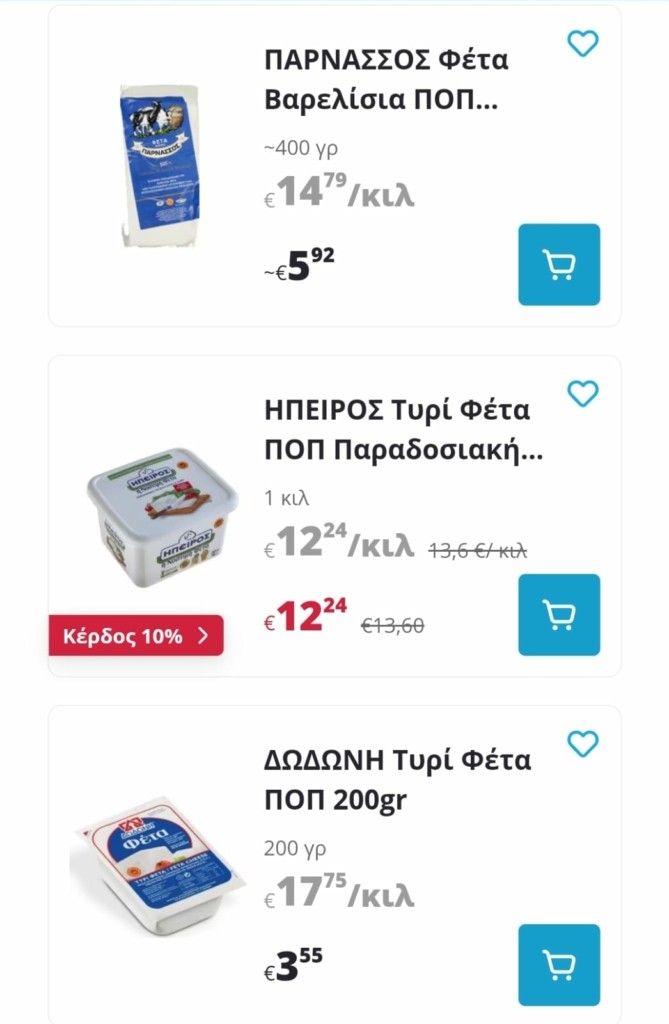The height and width of the screenshot is (1024, 669).
Task: Add ΠΑΡΝΑΣΣΟΣ Φέτα Βαρελίσια to cart
Action: coord(559,265)
